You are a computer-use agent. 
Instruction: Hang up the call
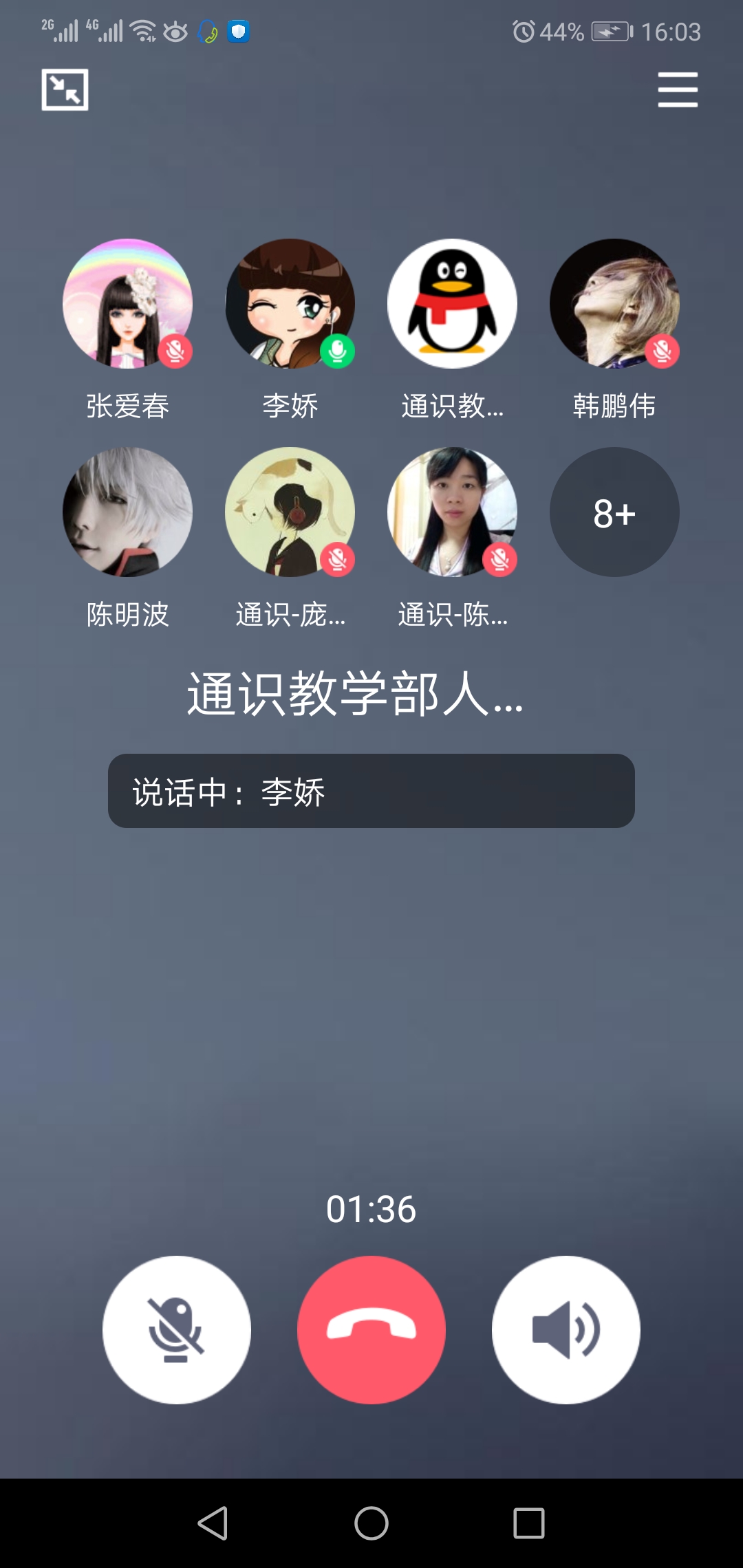click(371, 1330)
